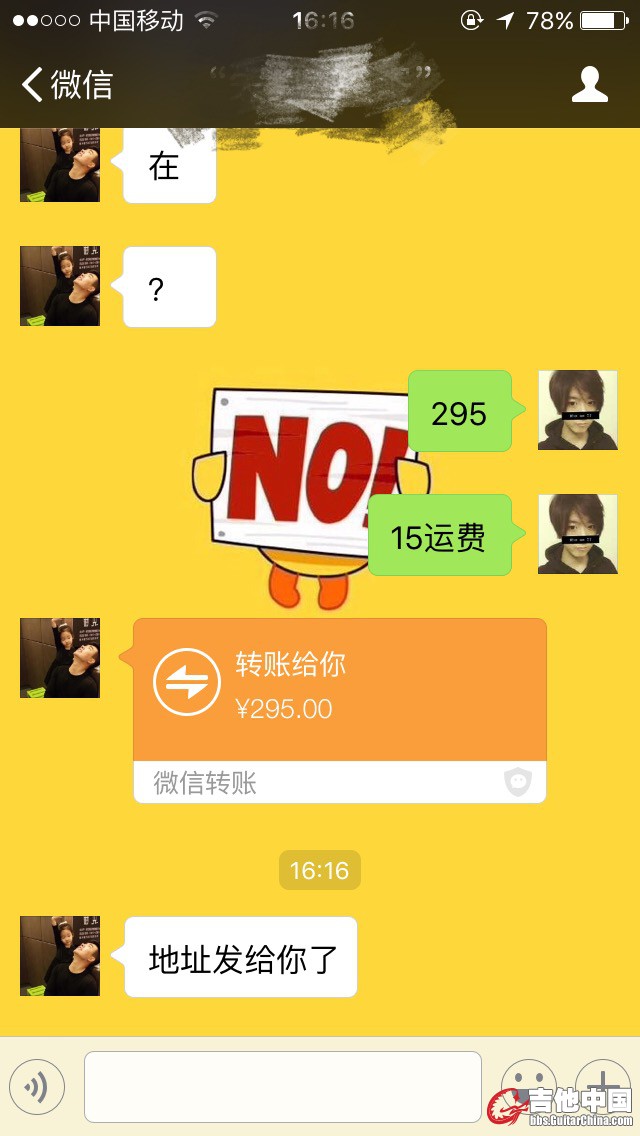The height and width of the screenshot is (1136, 640).
Task: Open chat info via the profile icon
Action: (x=589, y=85)
